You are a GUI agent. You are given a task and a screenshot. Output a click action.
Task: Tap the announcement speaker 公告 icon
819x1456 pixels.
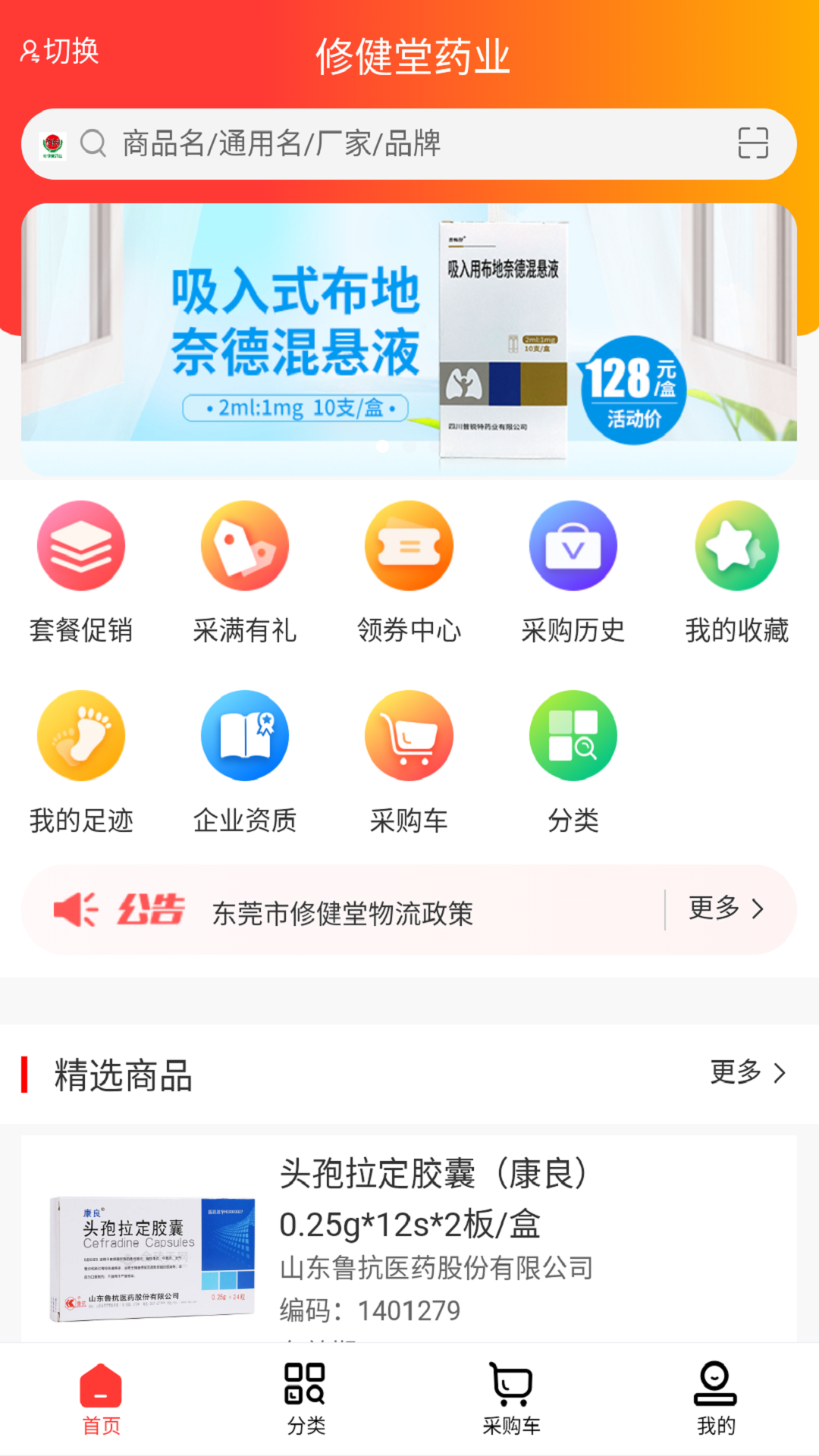tap(74, 908)
